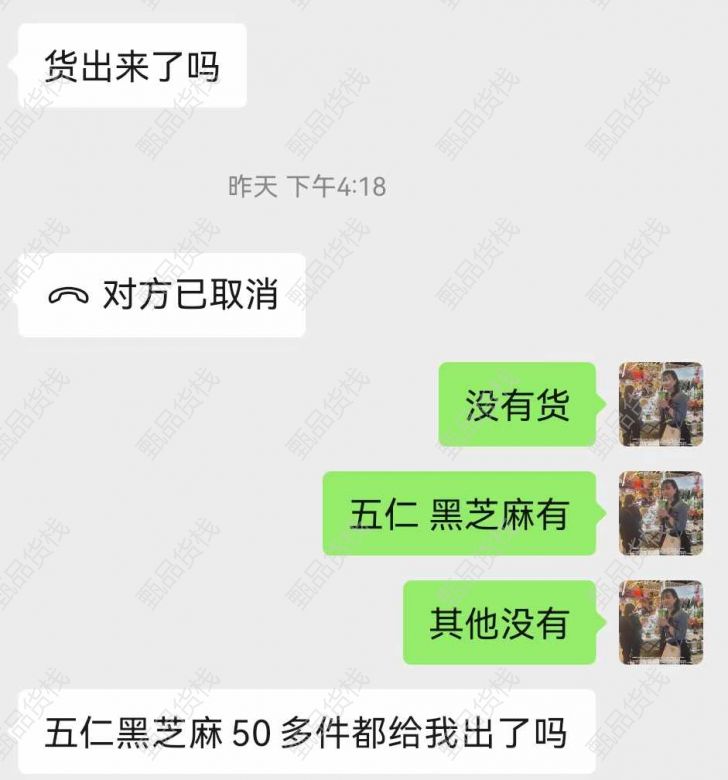Open sender's avatar beside 其他没有 message

[660, 622]
